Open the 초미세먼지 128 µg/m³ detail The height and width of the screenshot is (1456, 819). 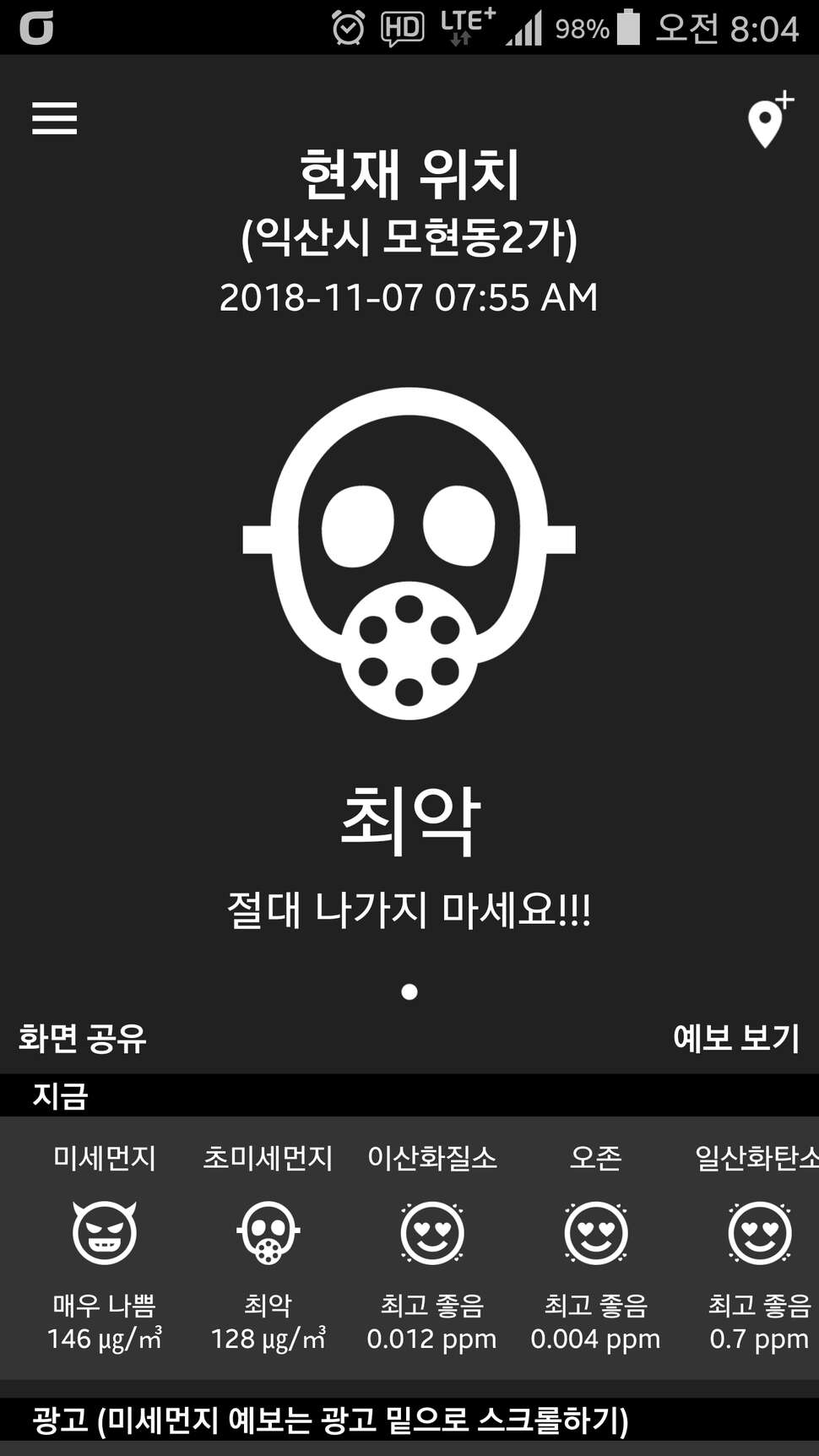coord(268,1248)
